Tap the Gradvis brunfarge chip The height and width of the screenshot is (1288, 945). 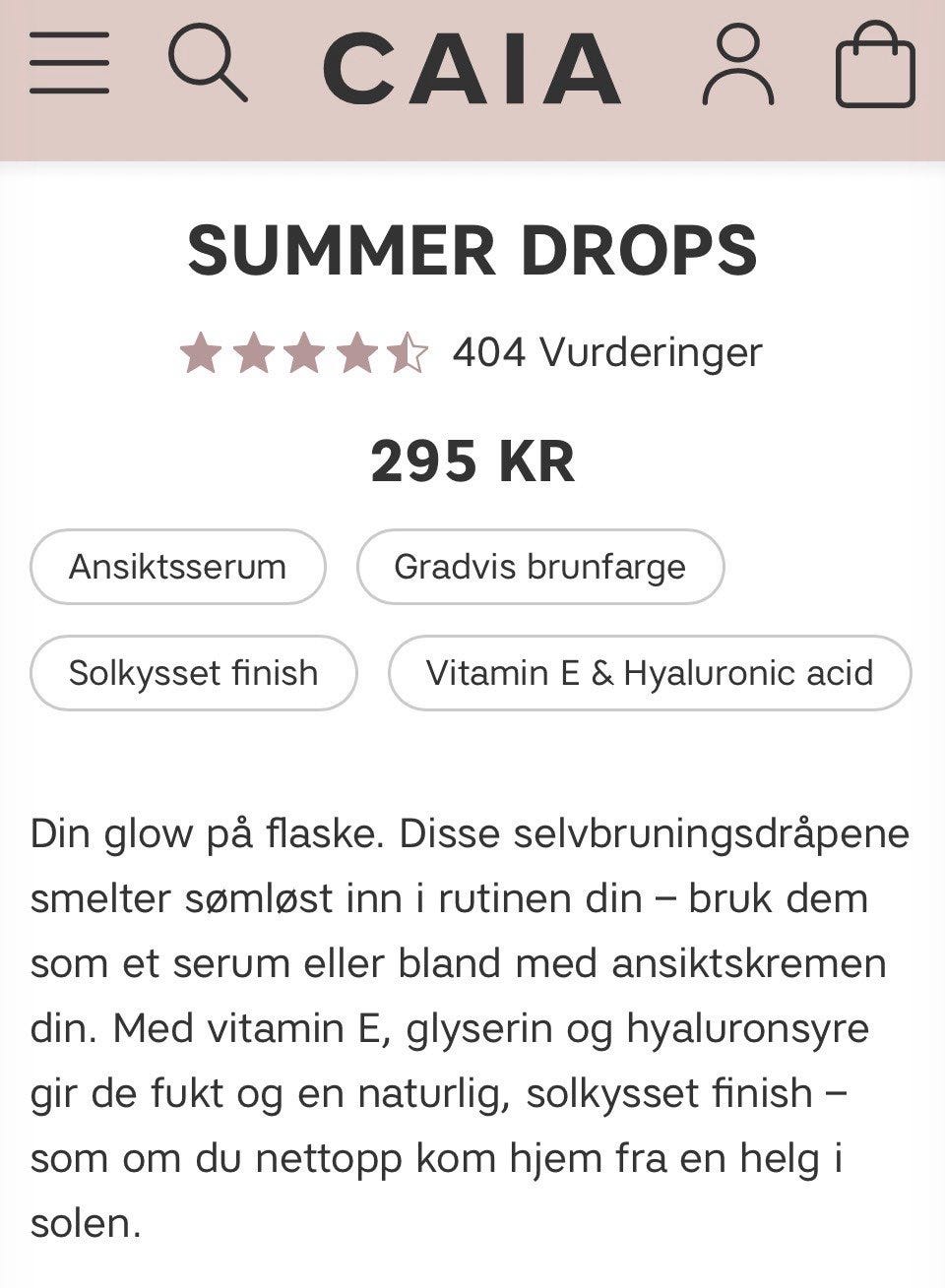539,567
